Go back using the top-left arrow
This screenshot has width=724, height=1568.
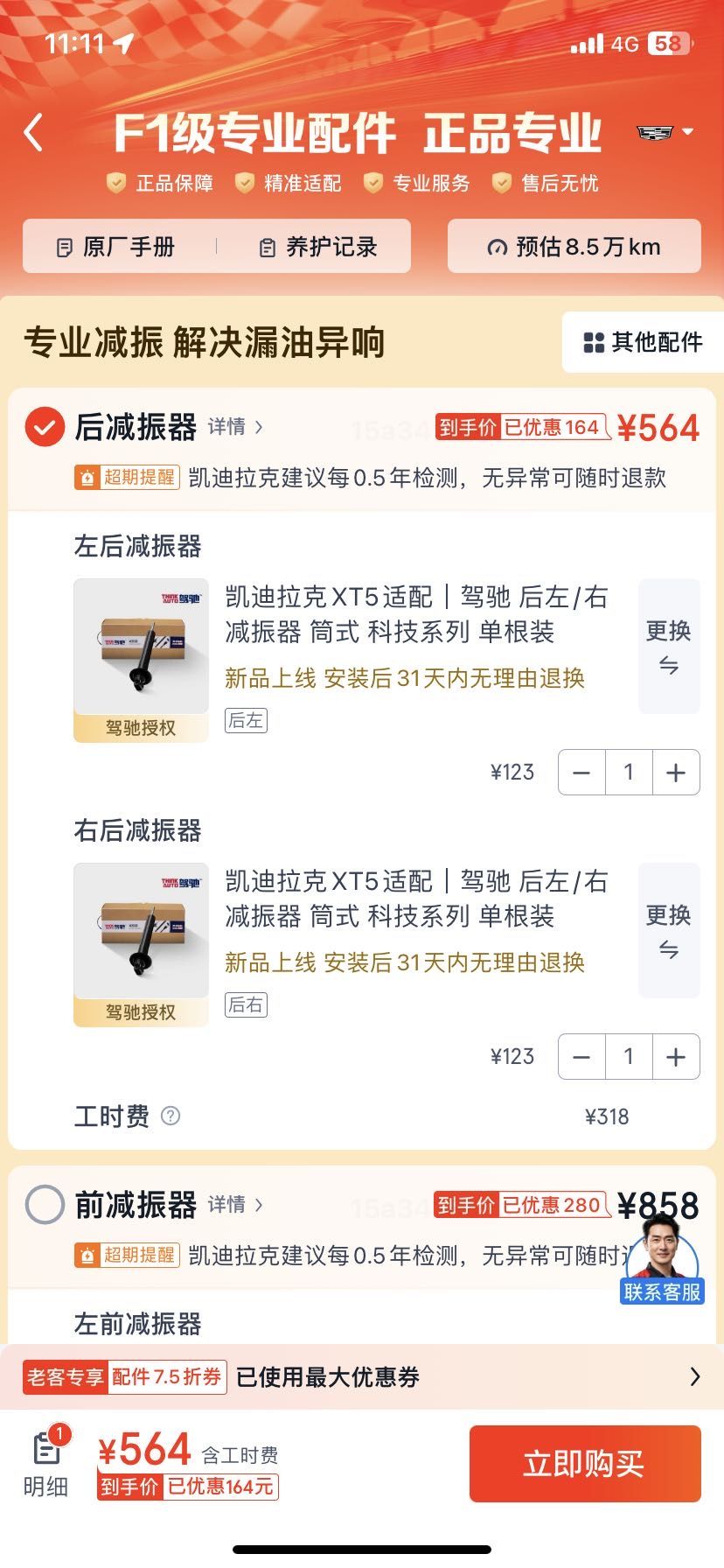(x=34, y=133)
